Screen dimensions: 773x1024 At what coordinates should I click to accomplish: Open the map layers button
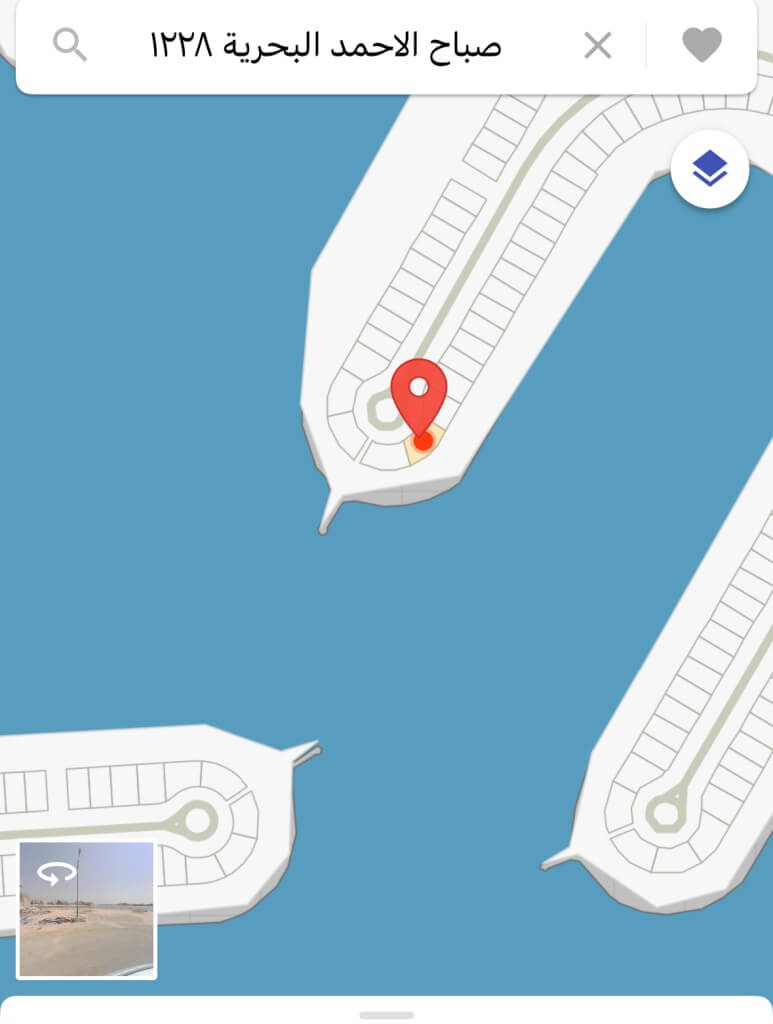[710, 169]
